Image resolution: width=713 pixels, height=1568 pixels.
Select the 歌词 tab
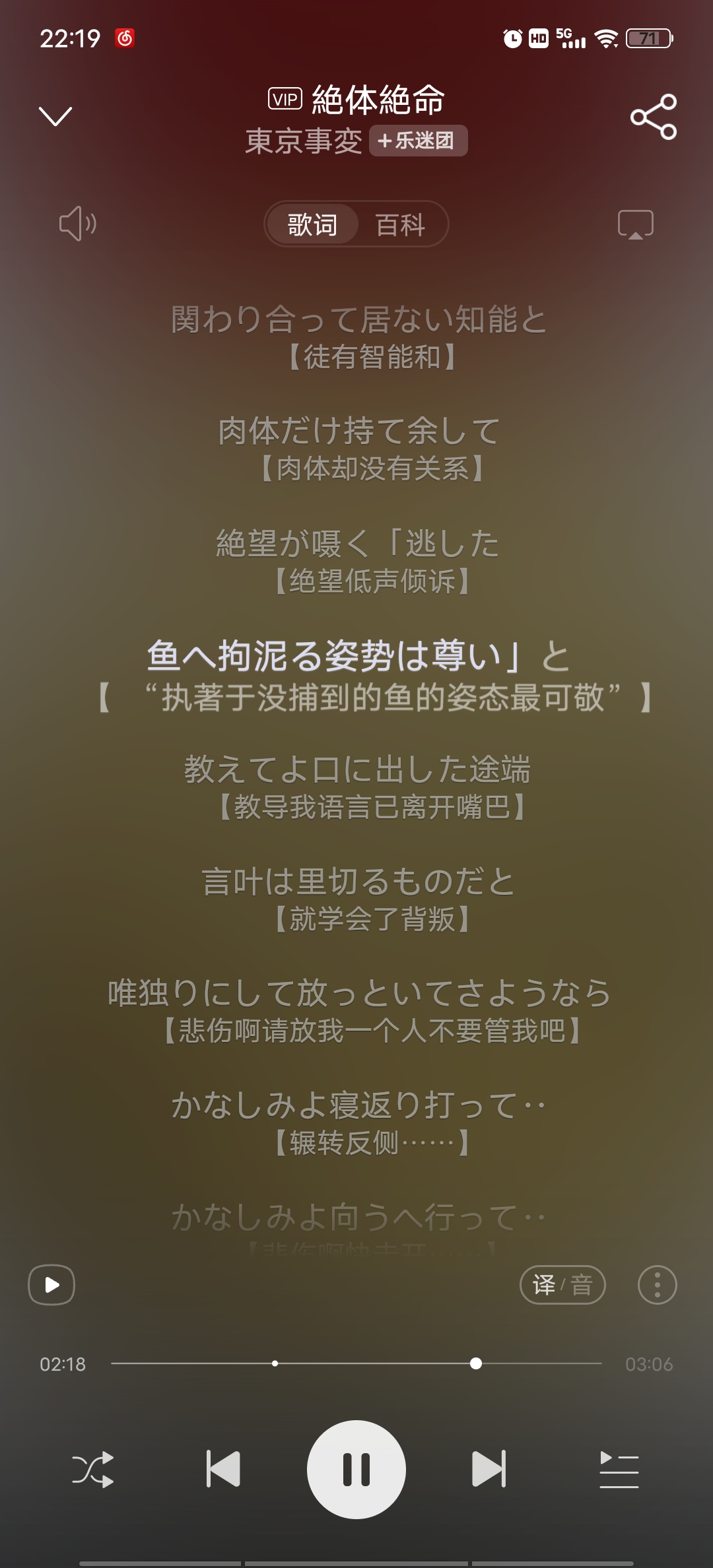(312, 224)
